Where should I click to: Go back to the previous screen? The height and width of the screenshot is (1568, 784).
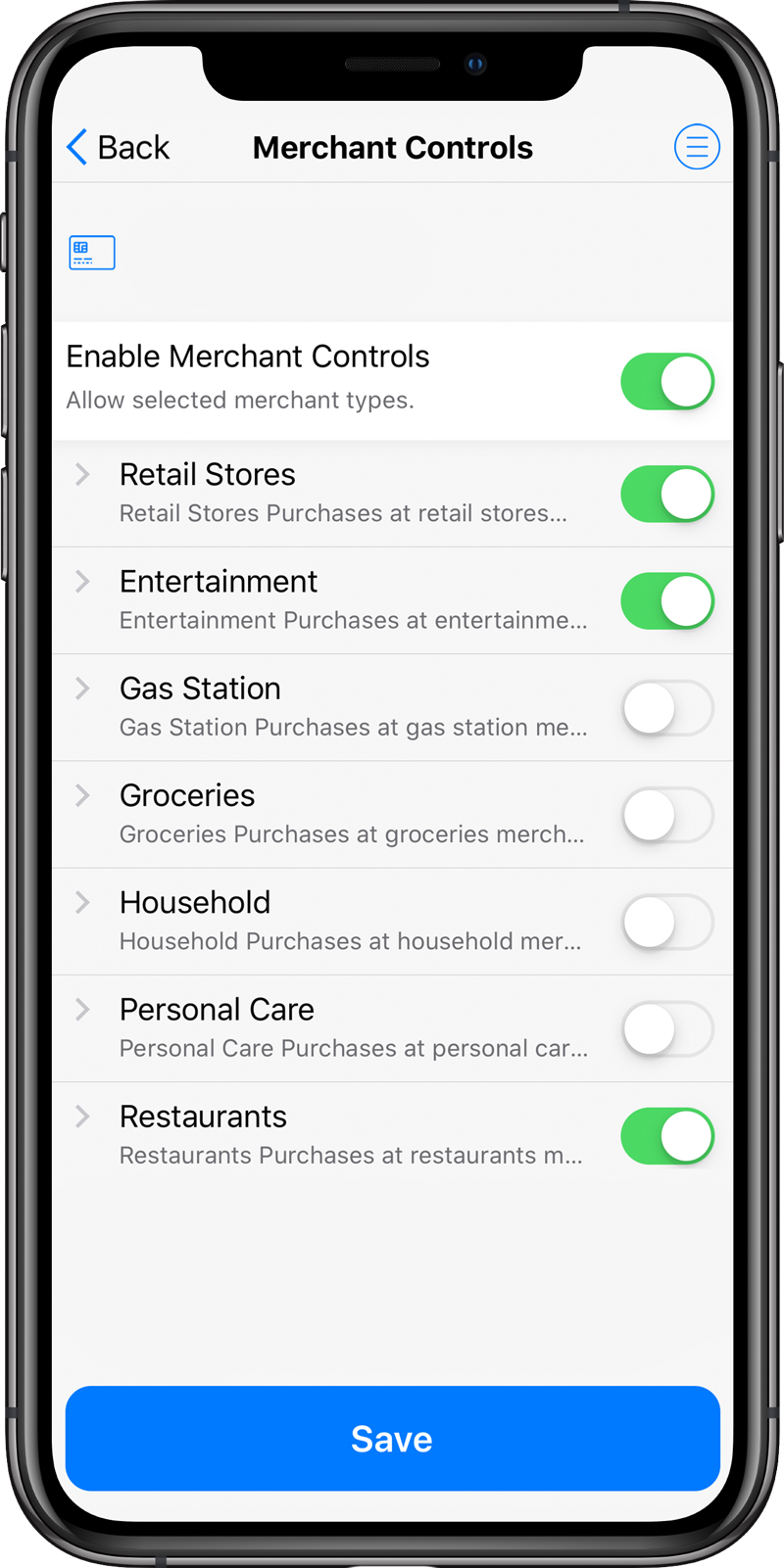pyautogui.click(x=118, y=147)
